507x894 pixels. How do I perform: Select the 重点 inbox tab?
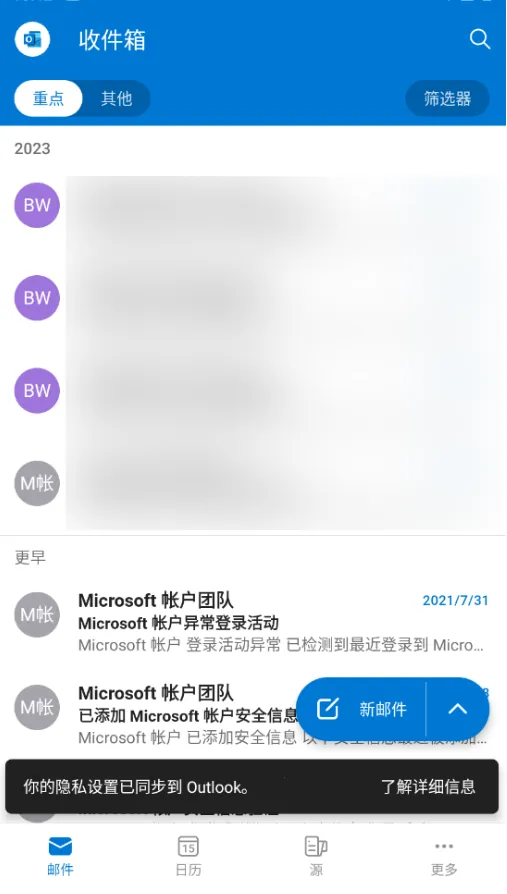[48, 99]
